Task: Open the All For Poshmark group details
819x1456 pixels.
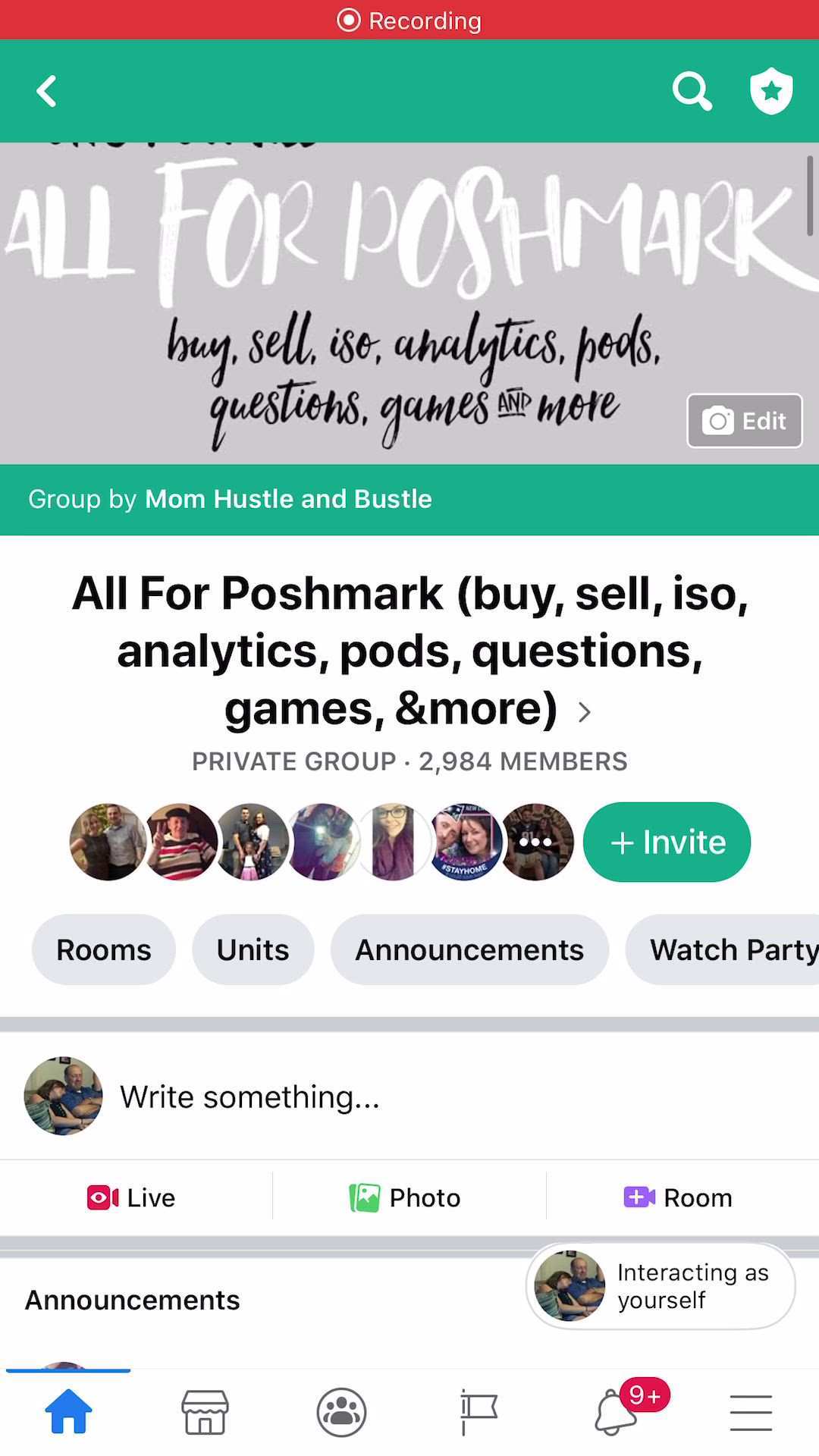Action: [409, 651]
